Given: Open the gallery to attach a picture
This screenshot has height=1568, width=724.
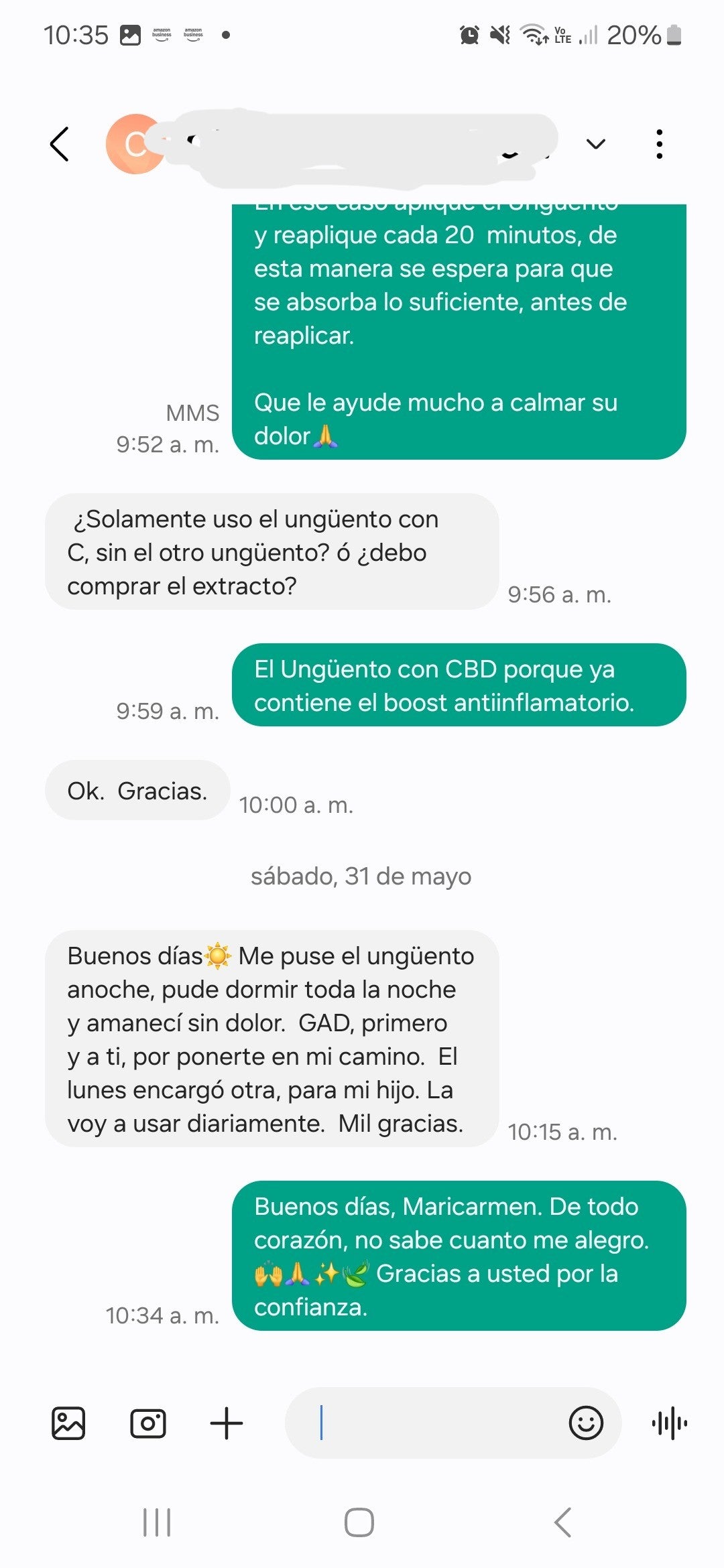Looking at the screenshot, I should pos(68,1423).
